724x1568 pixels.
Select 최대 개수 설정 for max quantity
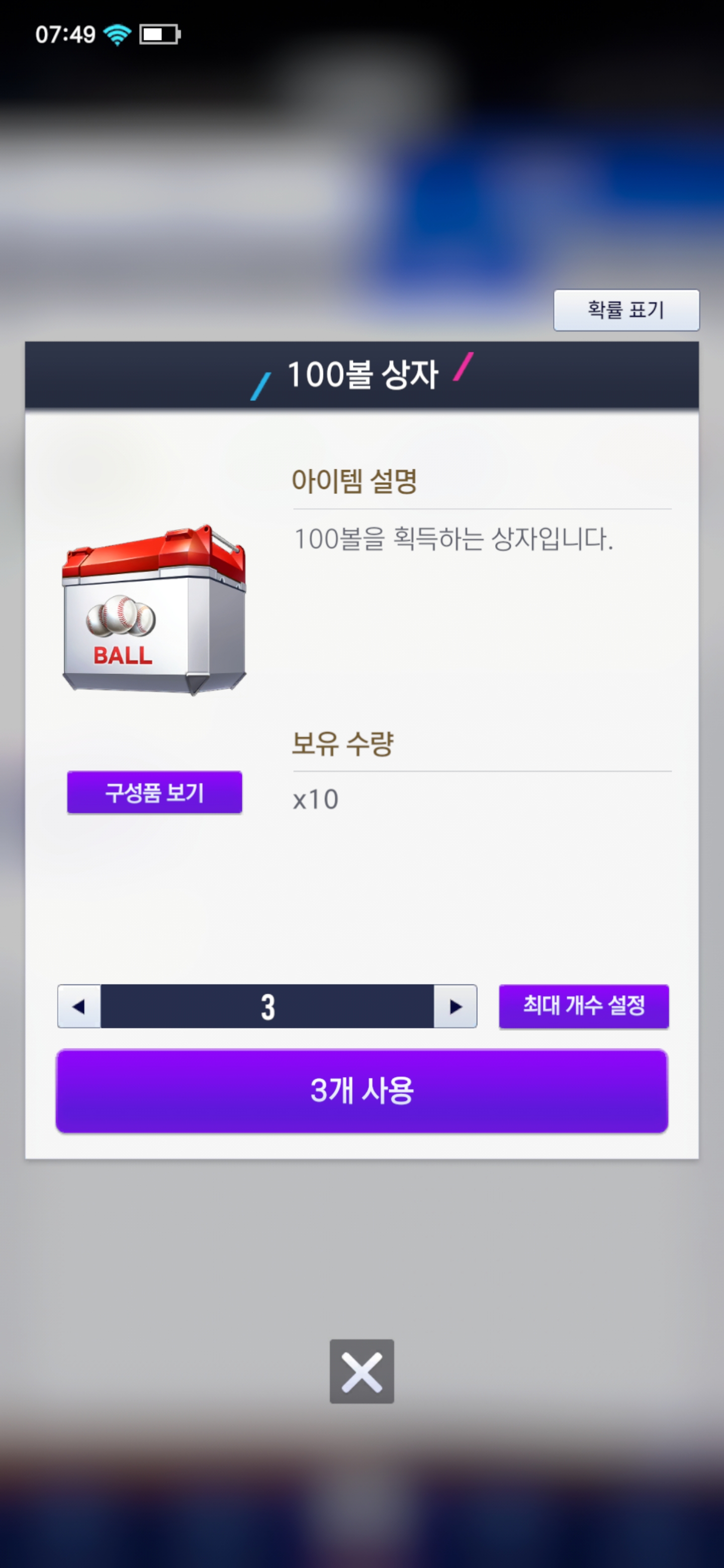click(583, 1006)
